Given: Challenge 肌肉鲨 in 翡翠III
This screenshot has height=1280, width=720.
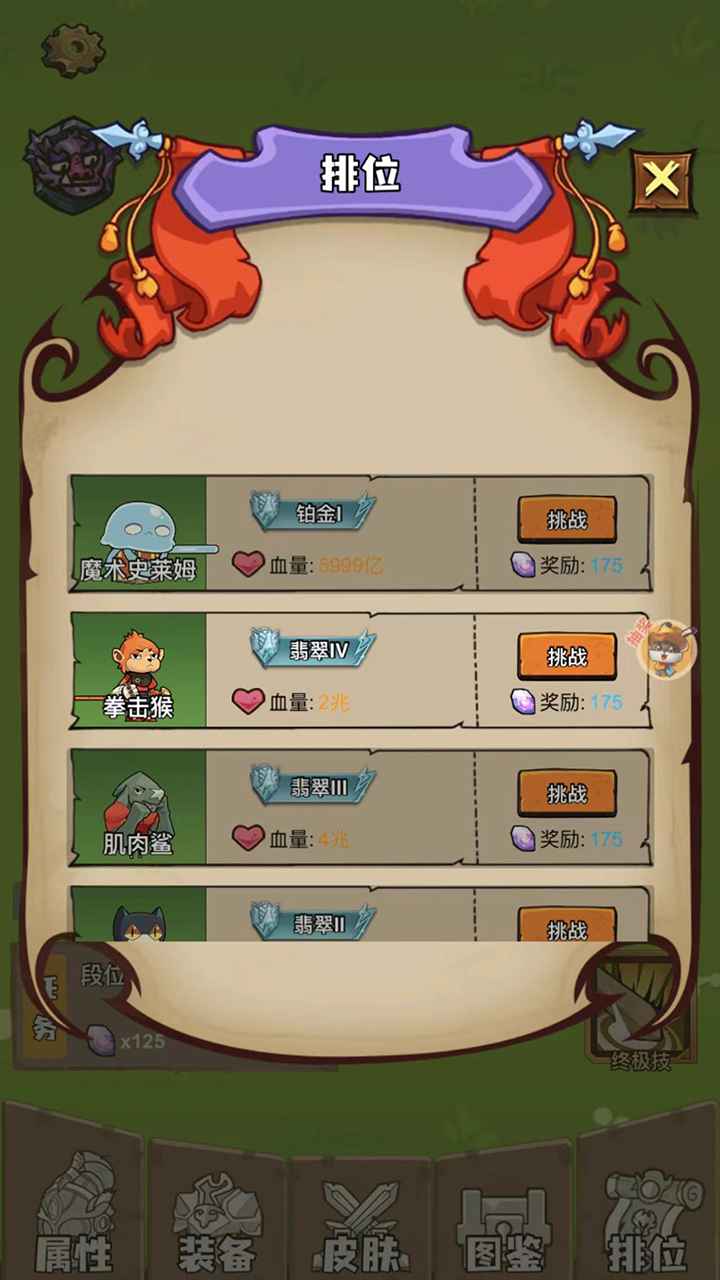Looking at the screenshot, I should coord(566,794).
